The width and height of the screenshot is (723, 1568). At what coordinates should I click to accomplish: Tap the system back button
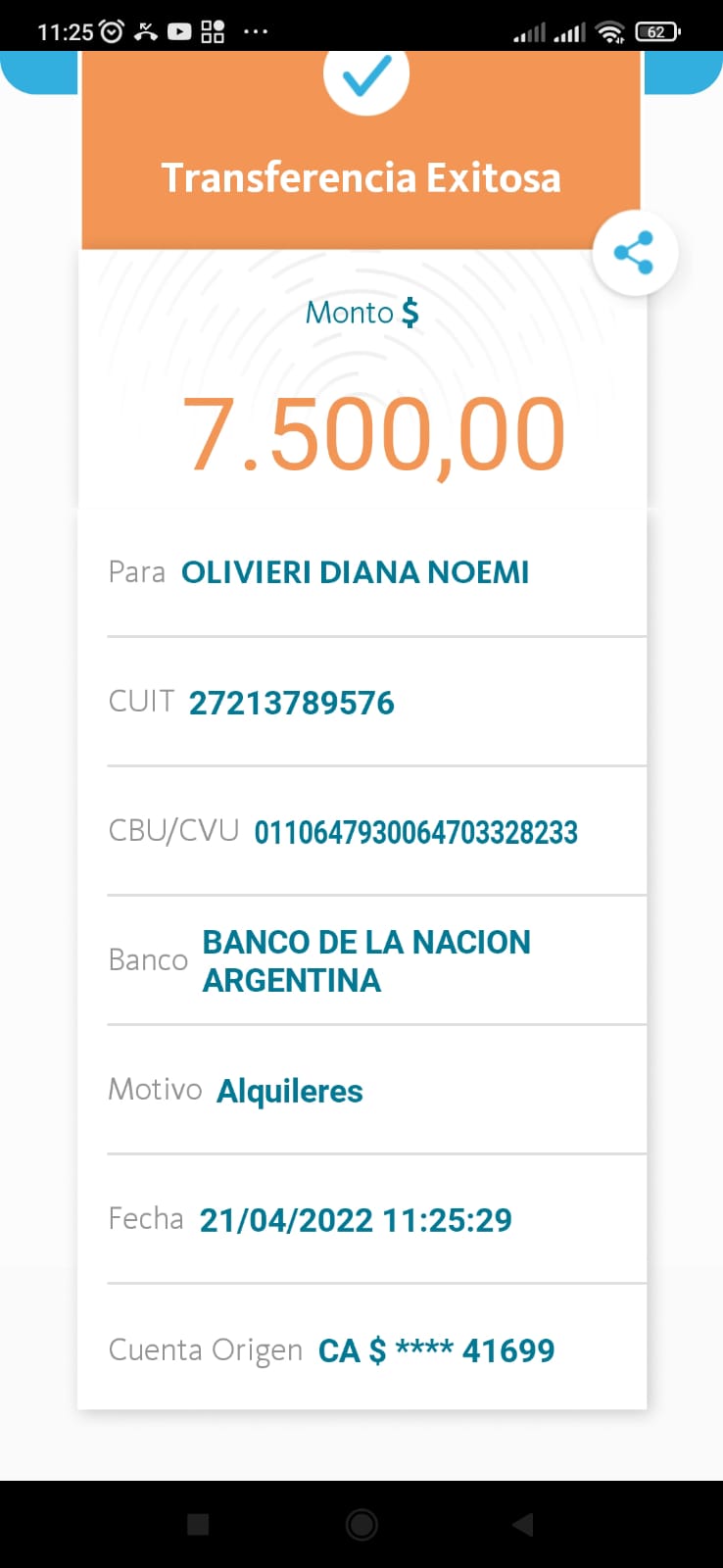523,1524
